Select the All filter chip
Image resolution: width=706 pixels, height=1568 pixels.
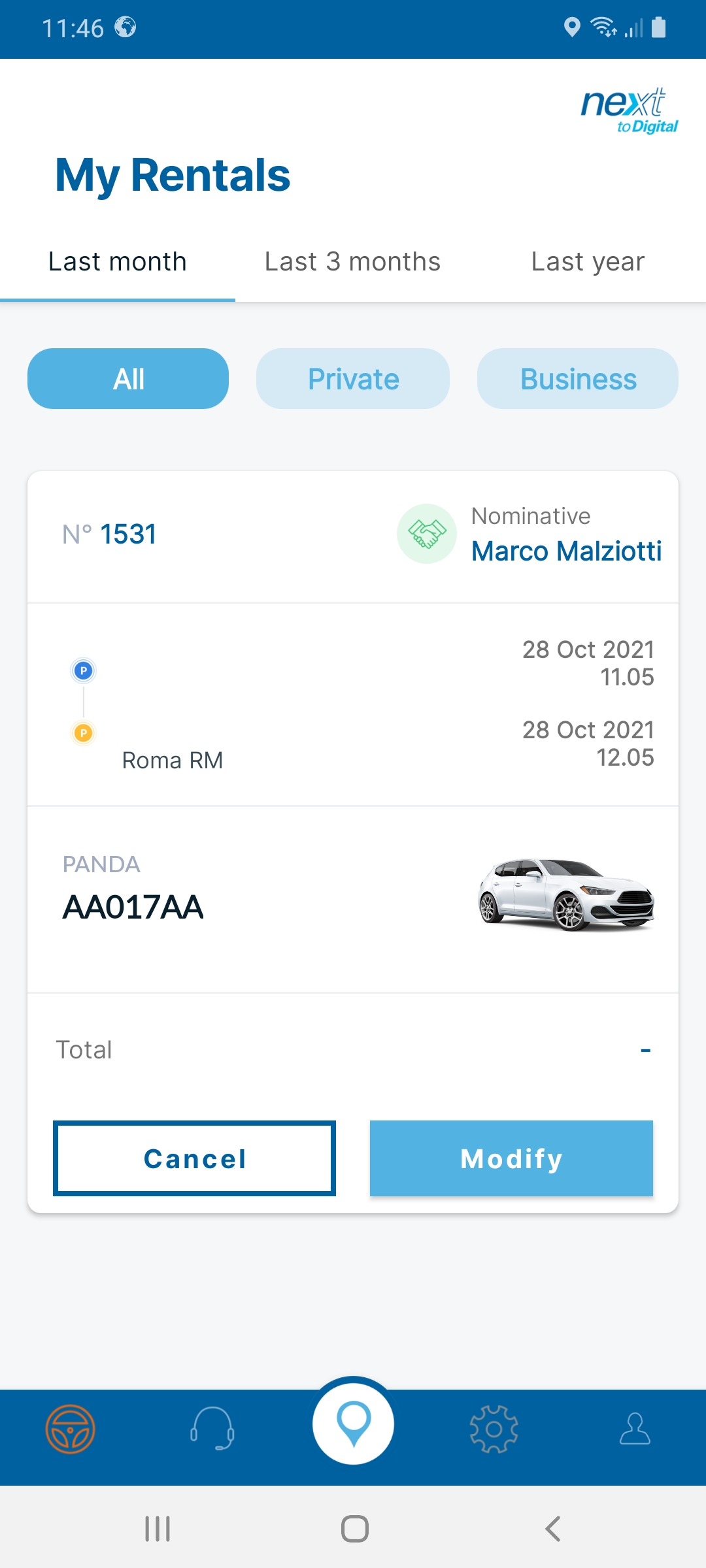pyautogui.click(x=128, y=379)
